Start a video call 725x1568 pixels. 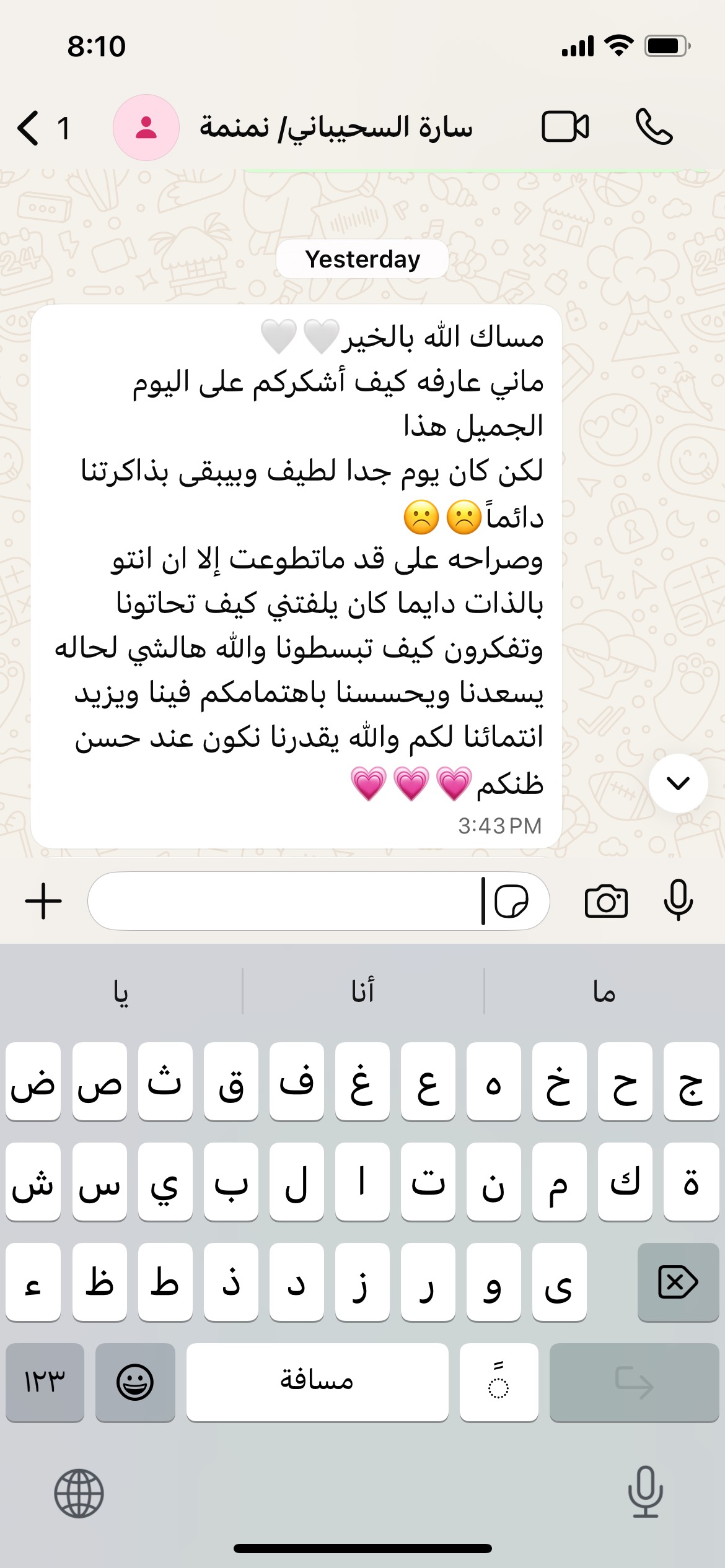point(565,128)
